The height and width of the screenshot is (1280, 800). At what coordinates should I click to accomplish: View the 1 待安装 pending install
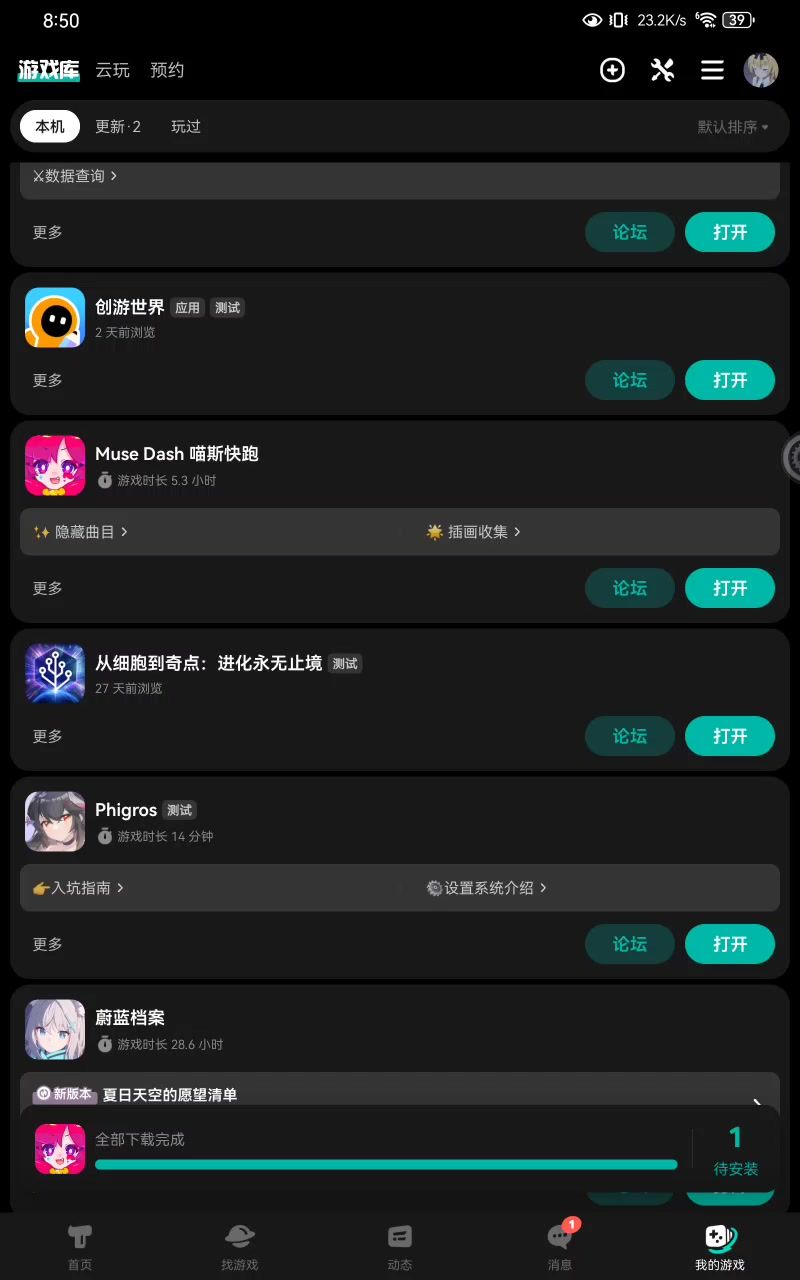(x=736, y=1150)
